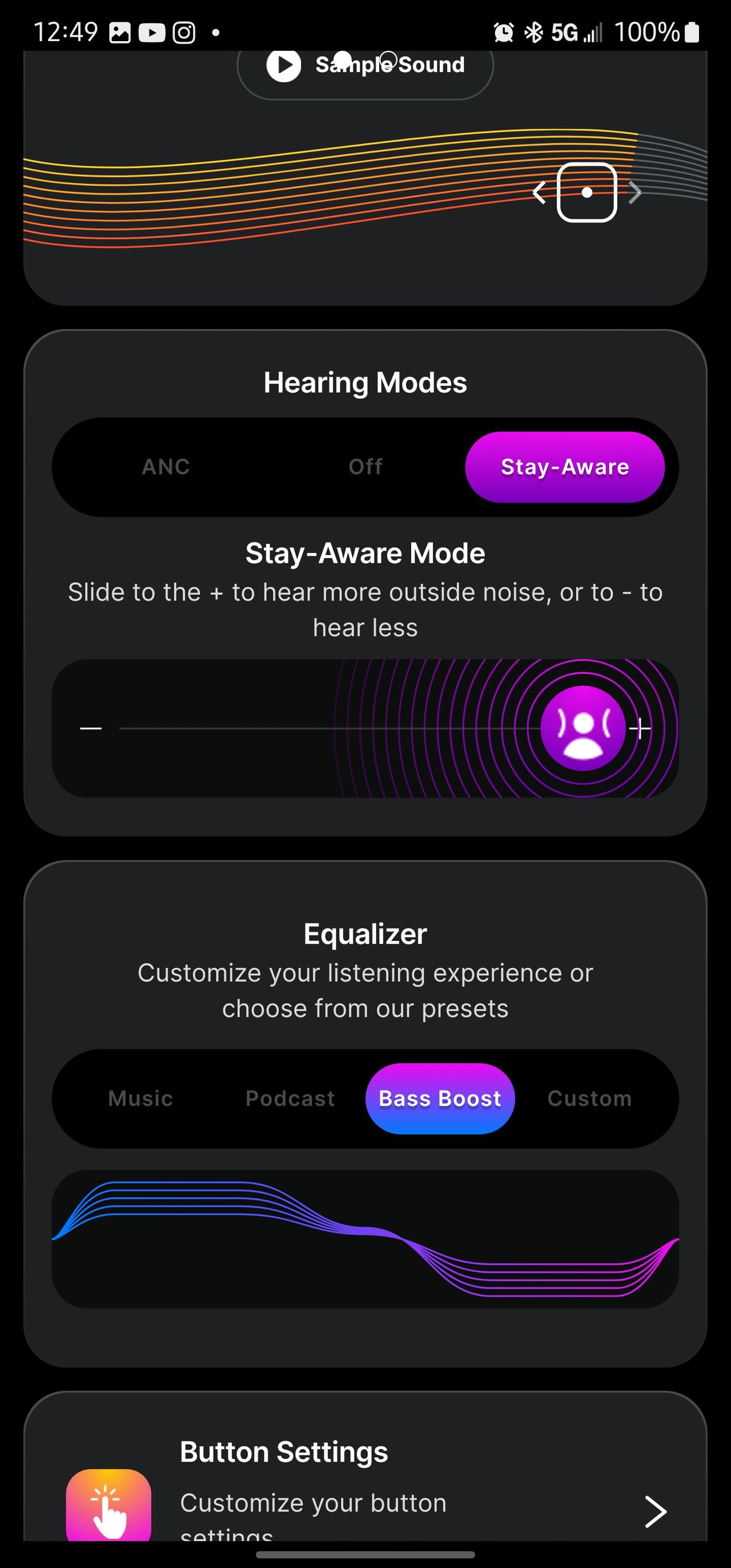
Task: Play the Sample Sound
Action: pos(364,67)
